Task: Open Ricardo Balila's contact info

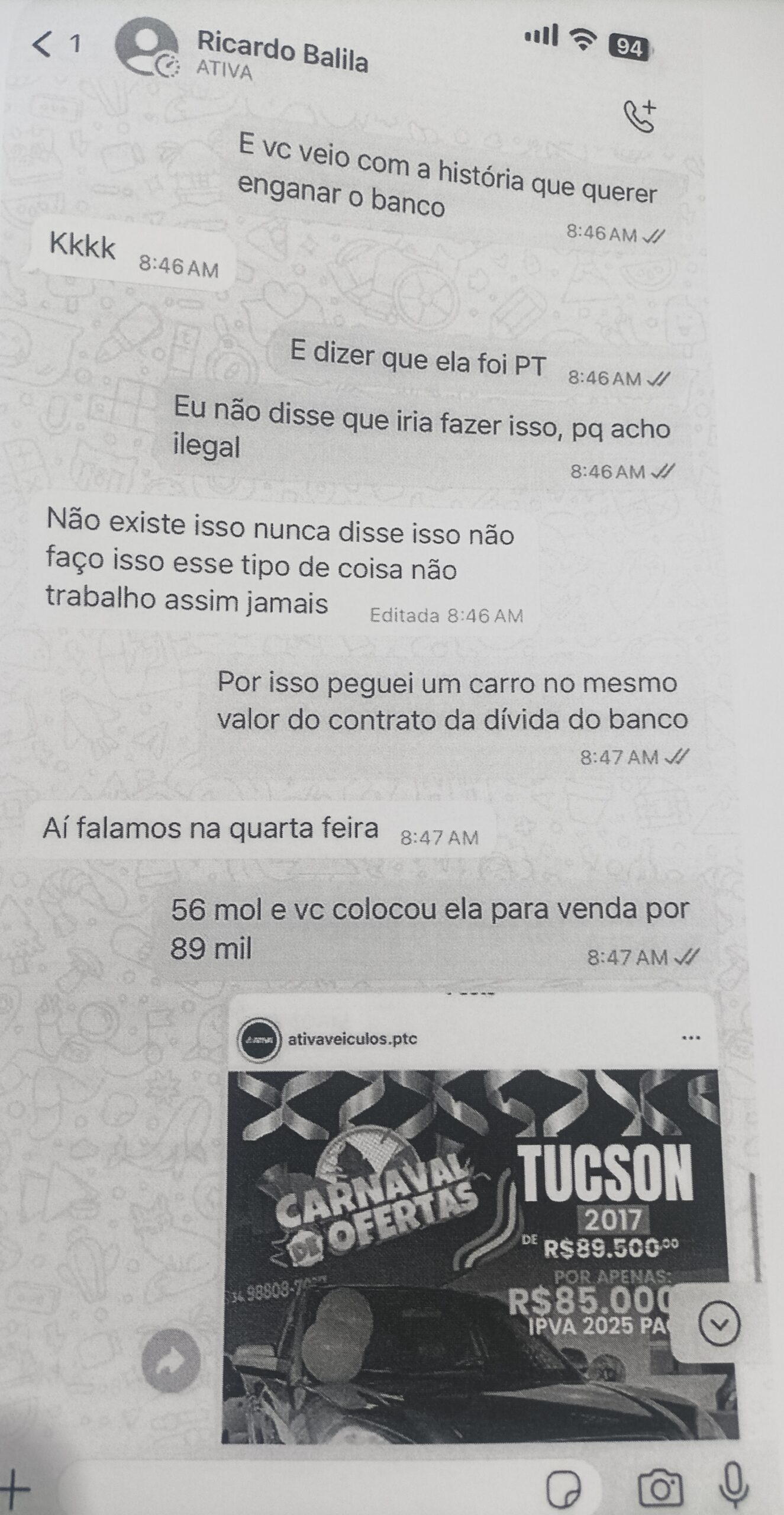Action: pyautogui.click(x=281, y=58)
